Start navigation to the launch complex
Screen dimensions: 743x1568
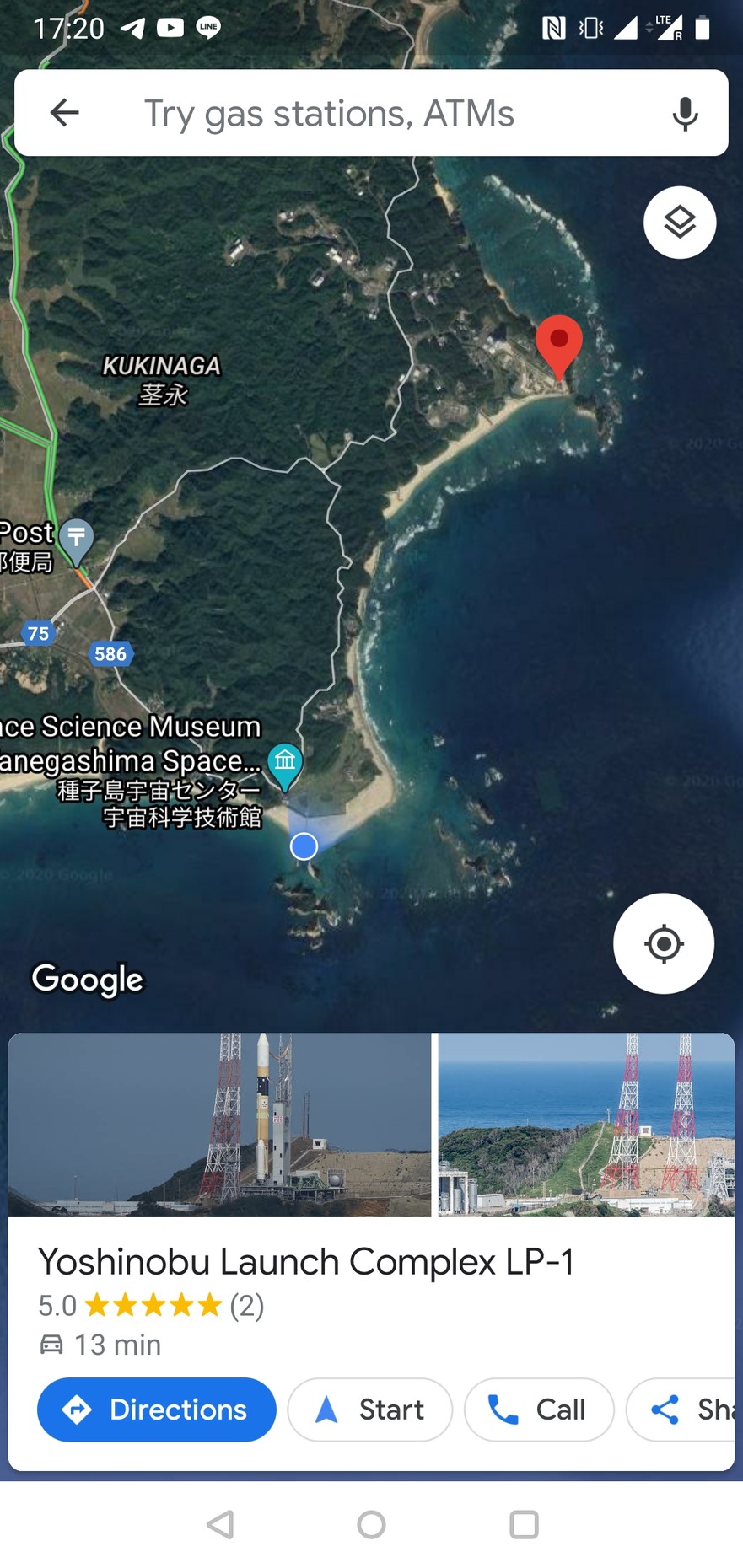click(369, 1410)
